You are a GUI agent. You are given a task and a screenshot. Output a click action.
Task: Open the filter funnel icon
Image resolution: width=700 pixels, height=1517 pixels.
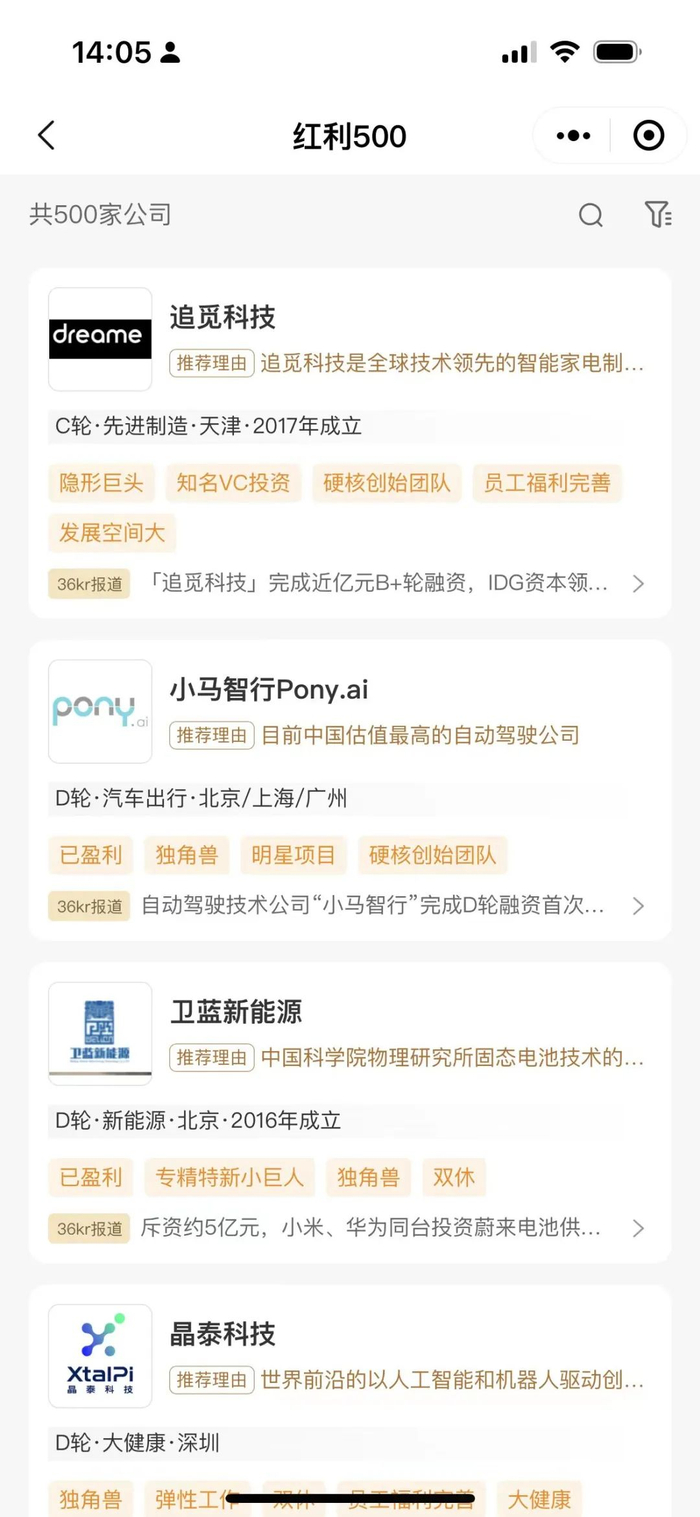tap(657, 214)
